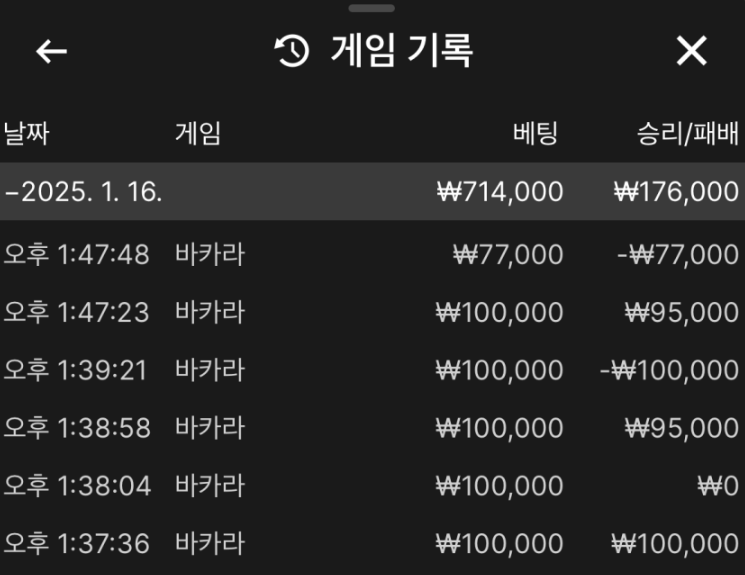
Task: Show details for 오후 1:38:04 바카라
Action: click(372, 487)
